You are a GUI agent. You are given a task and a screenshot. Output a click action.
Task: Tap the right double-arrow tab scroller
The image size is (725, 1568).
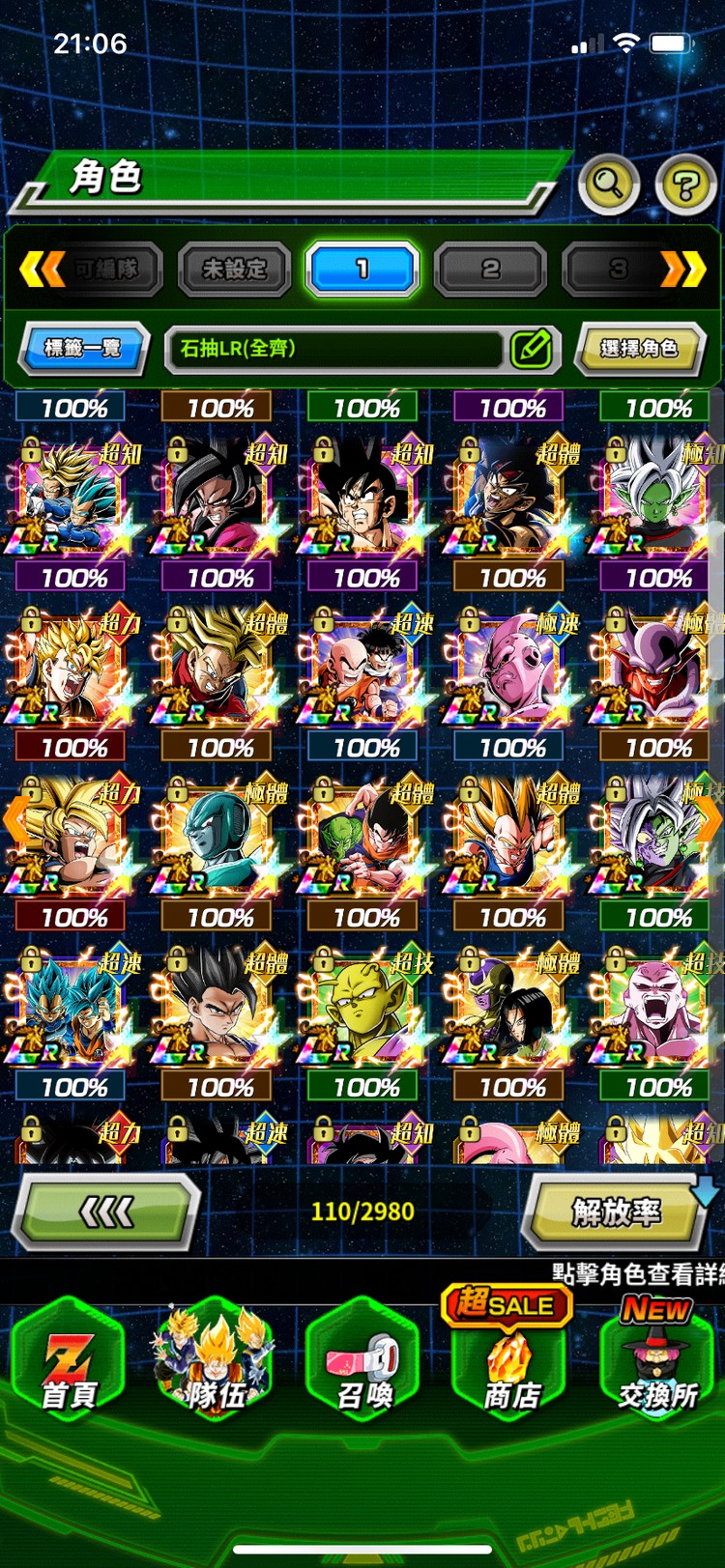pos(684,270)
